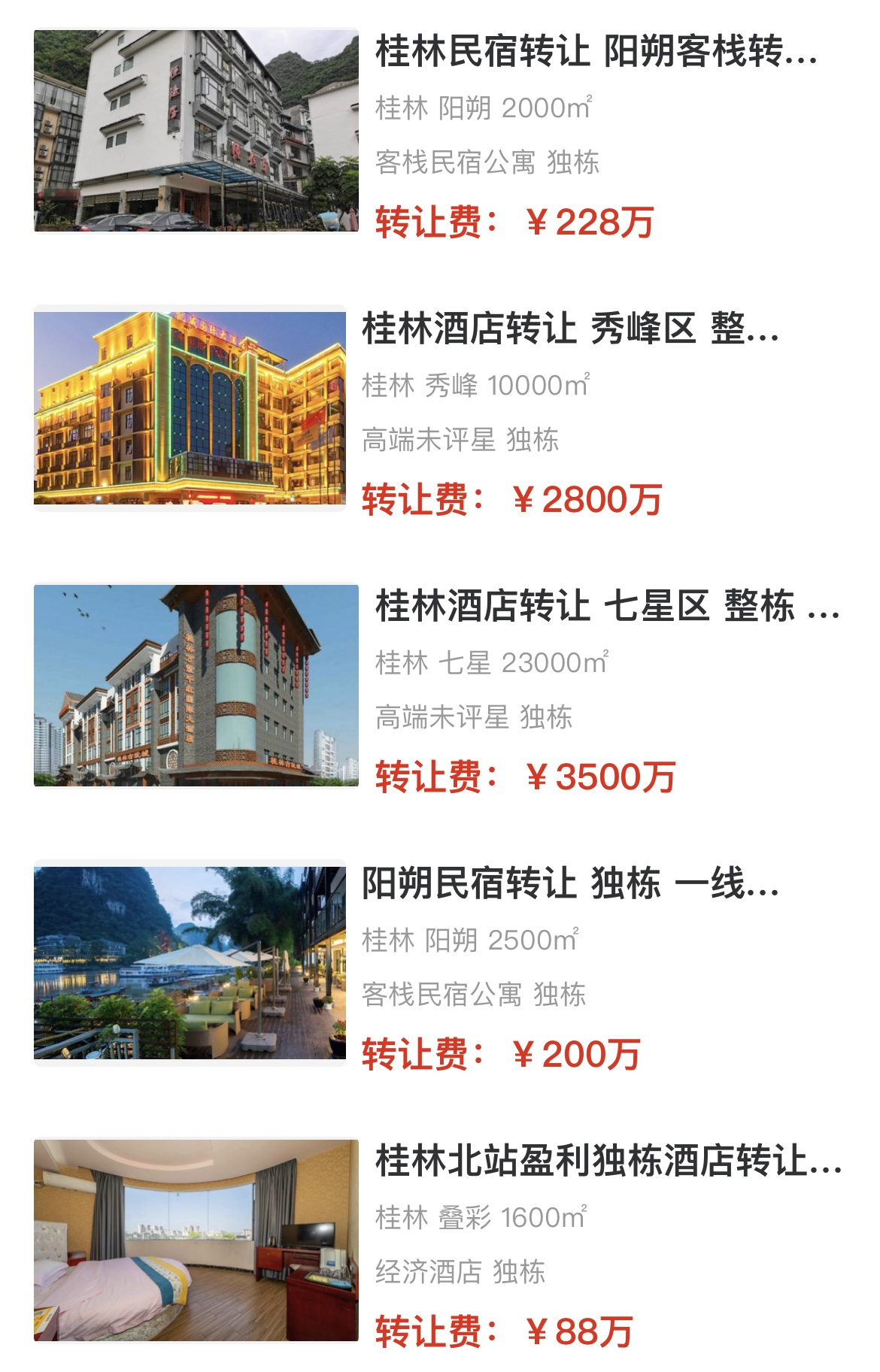Select the Guilin North Station 88万 hotel listing
The image size is (880, 1372).
[608, 1161]
